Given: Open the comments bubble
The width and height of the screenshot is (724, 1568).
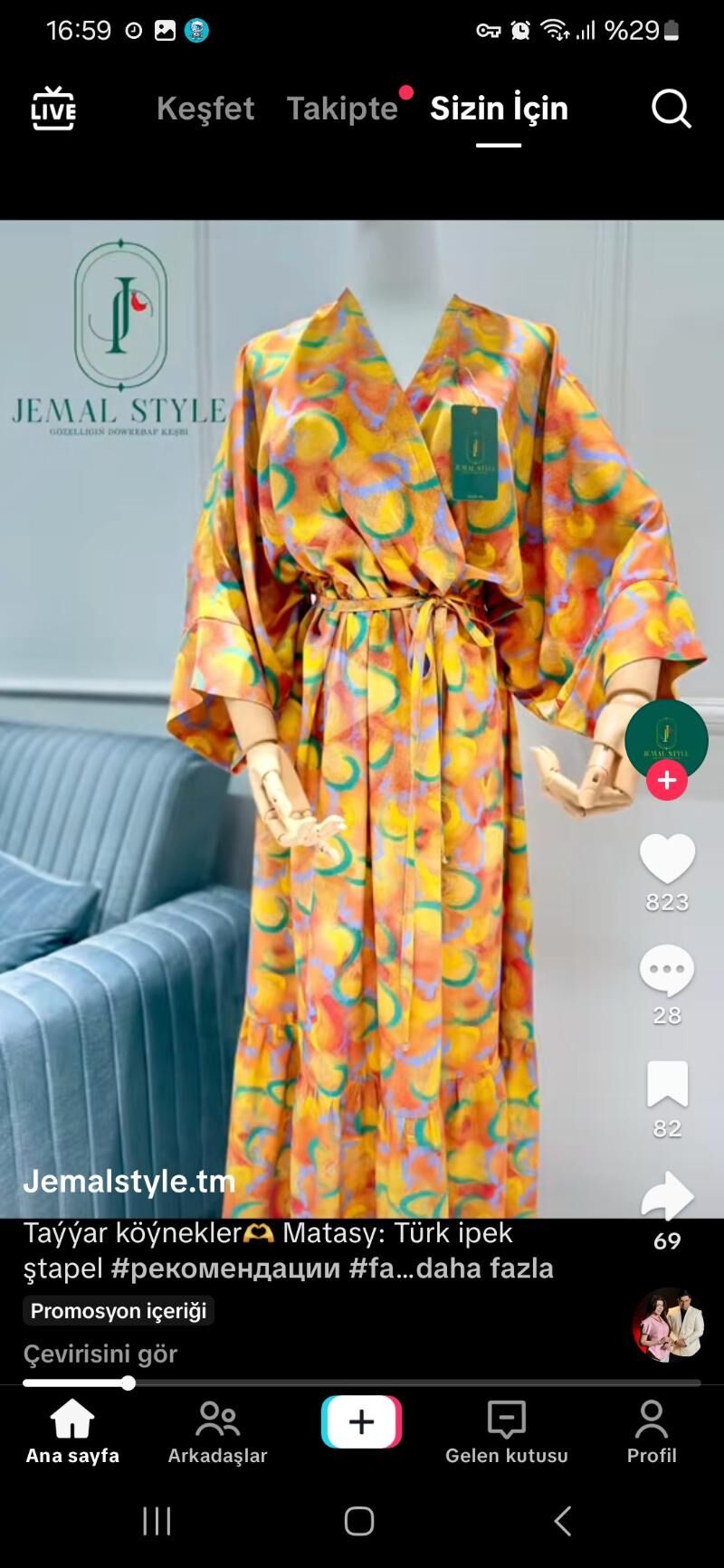Looking at the screenshot, I should [667, 971].
